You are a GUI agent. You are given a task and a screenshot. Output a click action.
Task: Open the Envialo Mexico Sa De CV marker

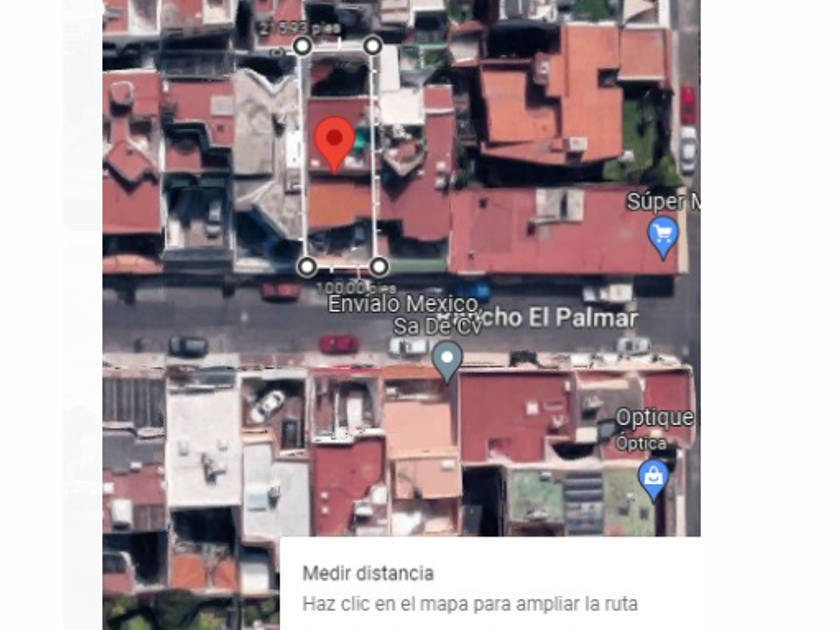(447, 359)
